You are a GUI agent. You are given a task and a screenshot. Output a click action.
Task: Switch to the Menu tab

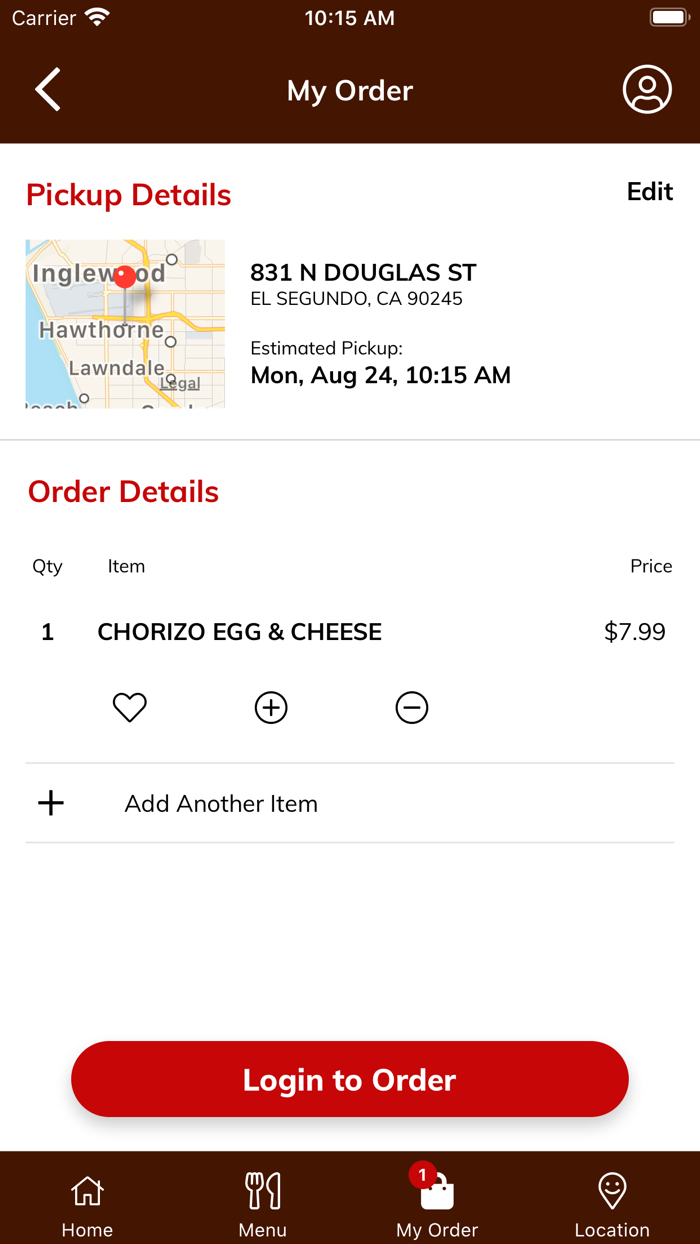coord(262,1204)
